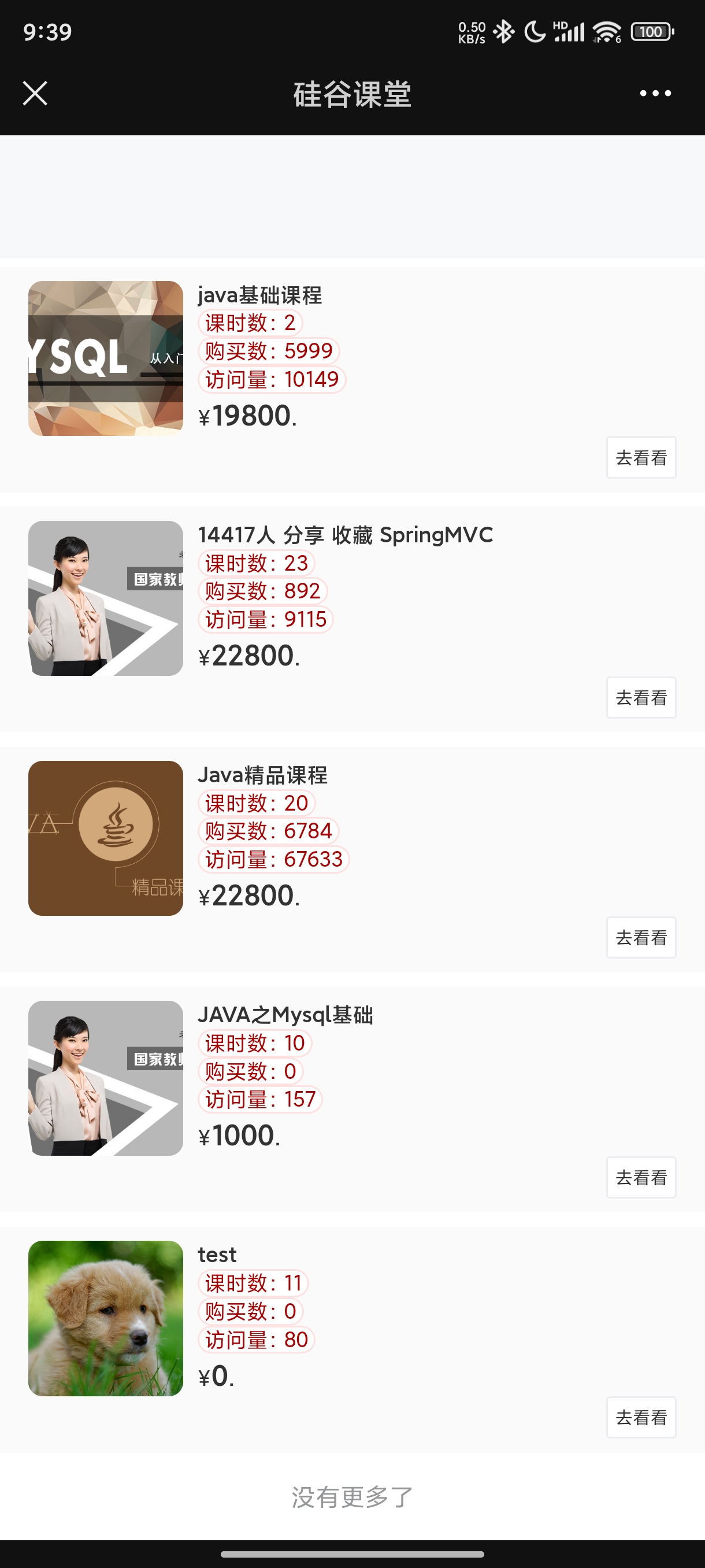Open the test course puppy thumbnail
This screenshot has width=705, height=1568.
[105, 1318]
